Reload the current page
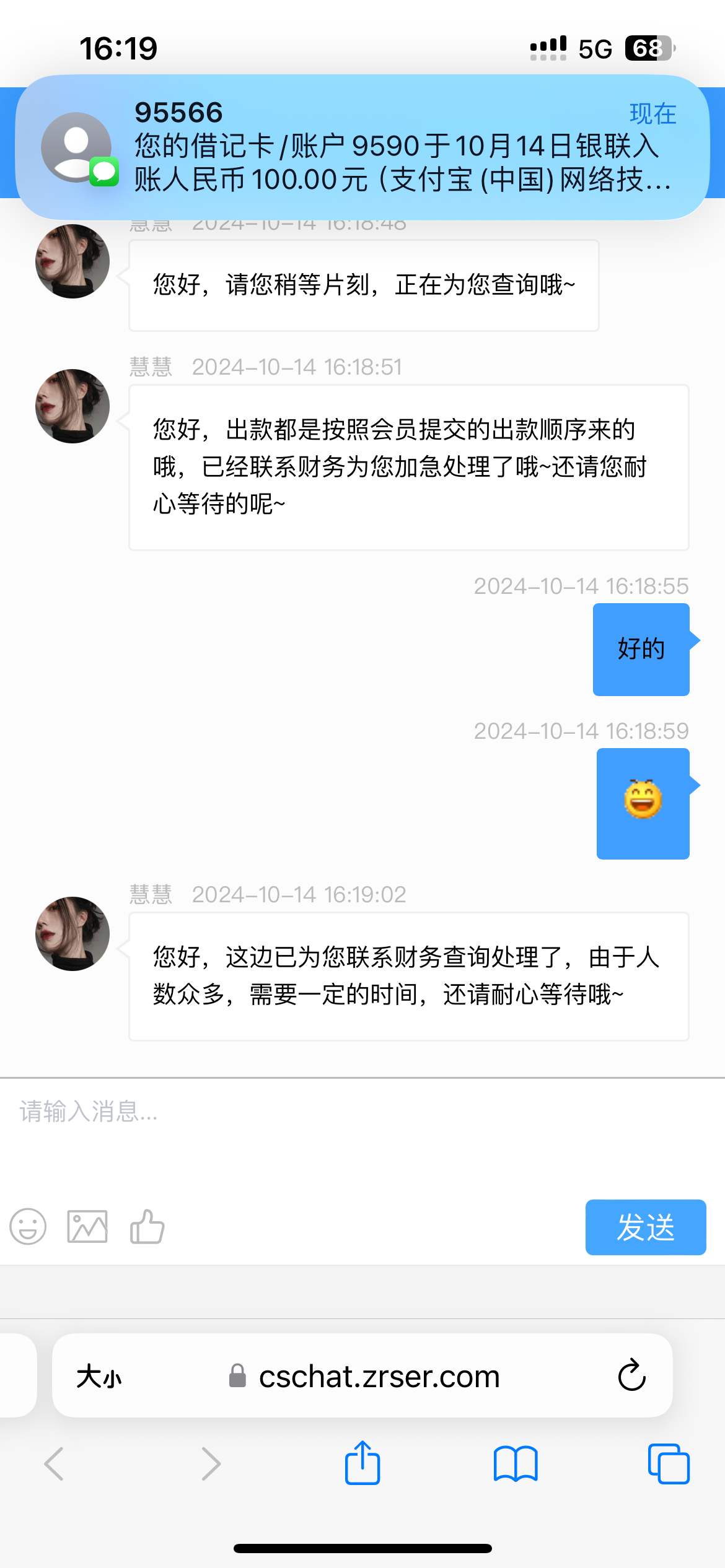725x1568 pixels. (x=631, y=1376)
